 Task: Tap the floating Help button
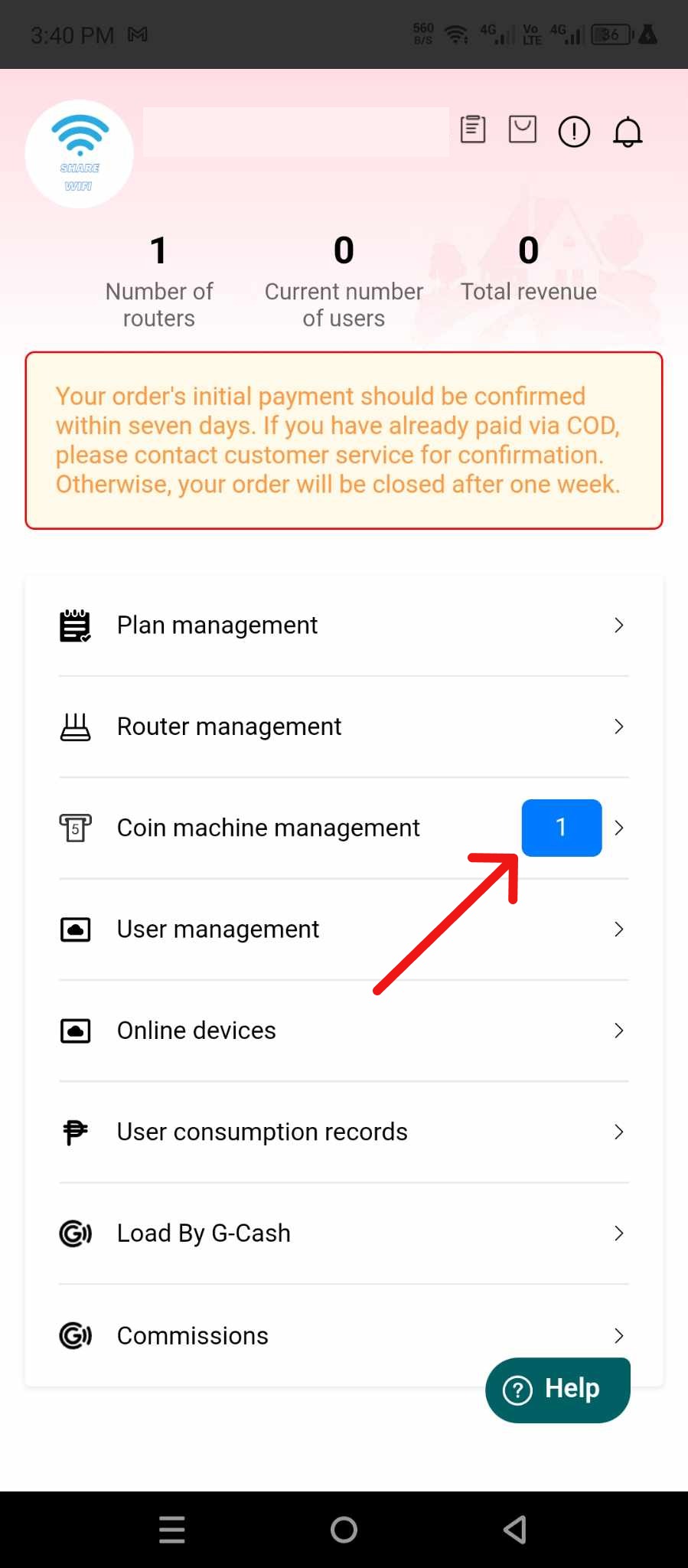[x=558, y=1390]
